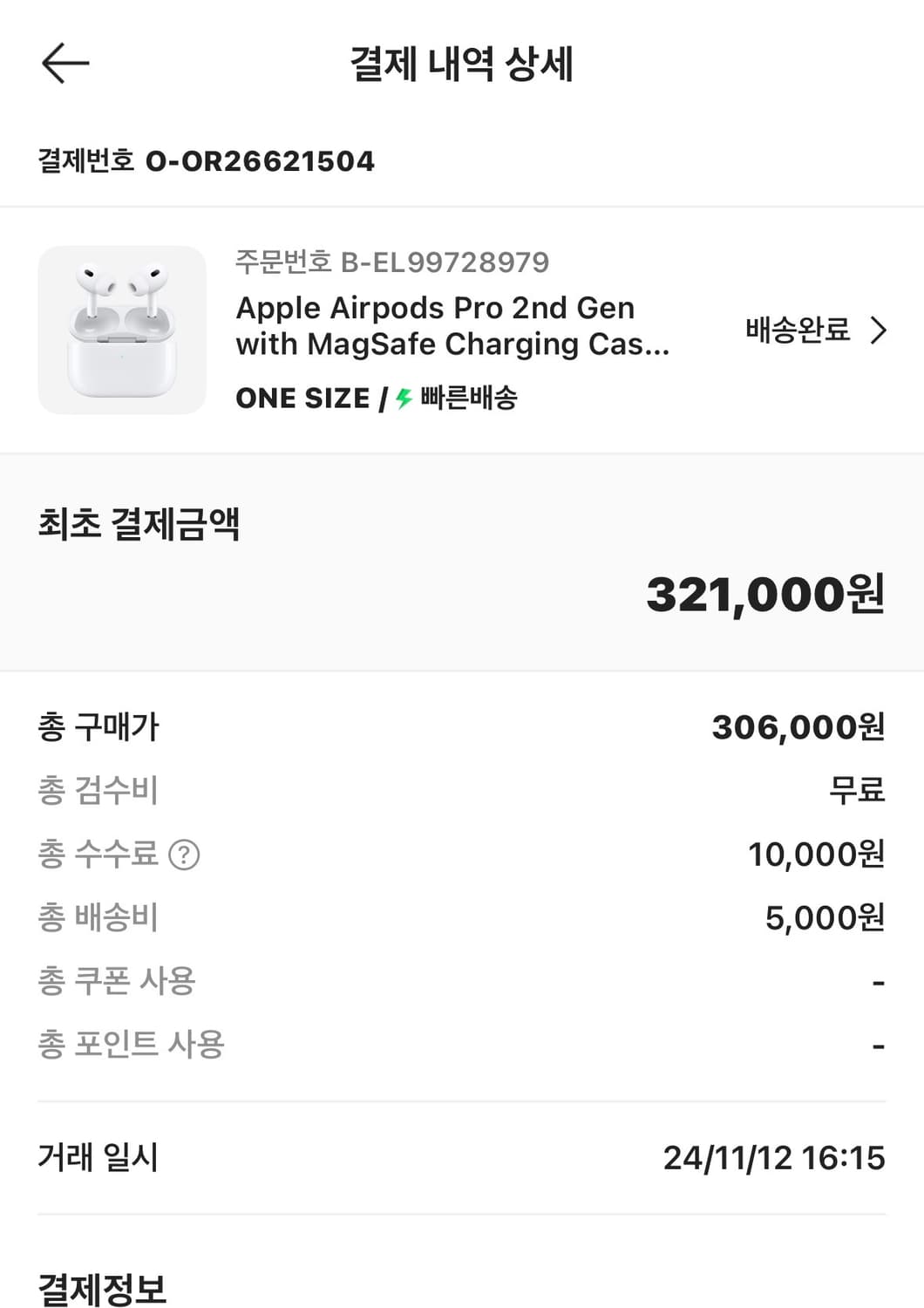
Task: Select the Apple Airpods Pro product title
Action: [x=434, y=325]
